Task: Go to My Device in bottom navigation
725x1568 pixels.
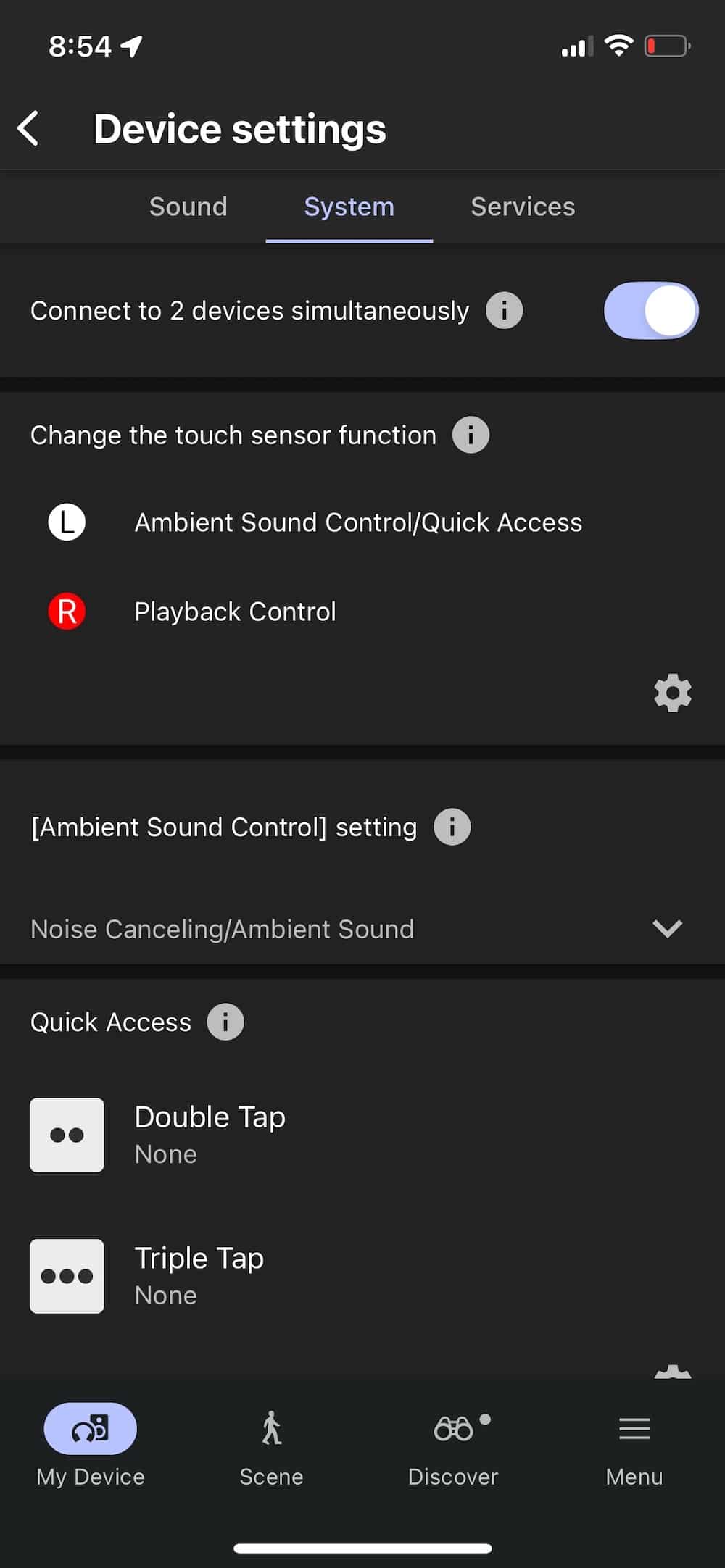Action: point(91,1446)
